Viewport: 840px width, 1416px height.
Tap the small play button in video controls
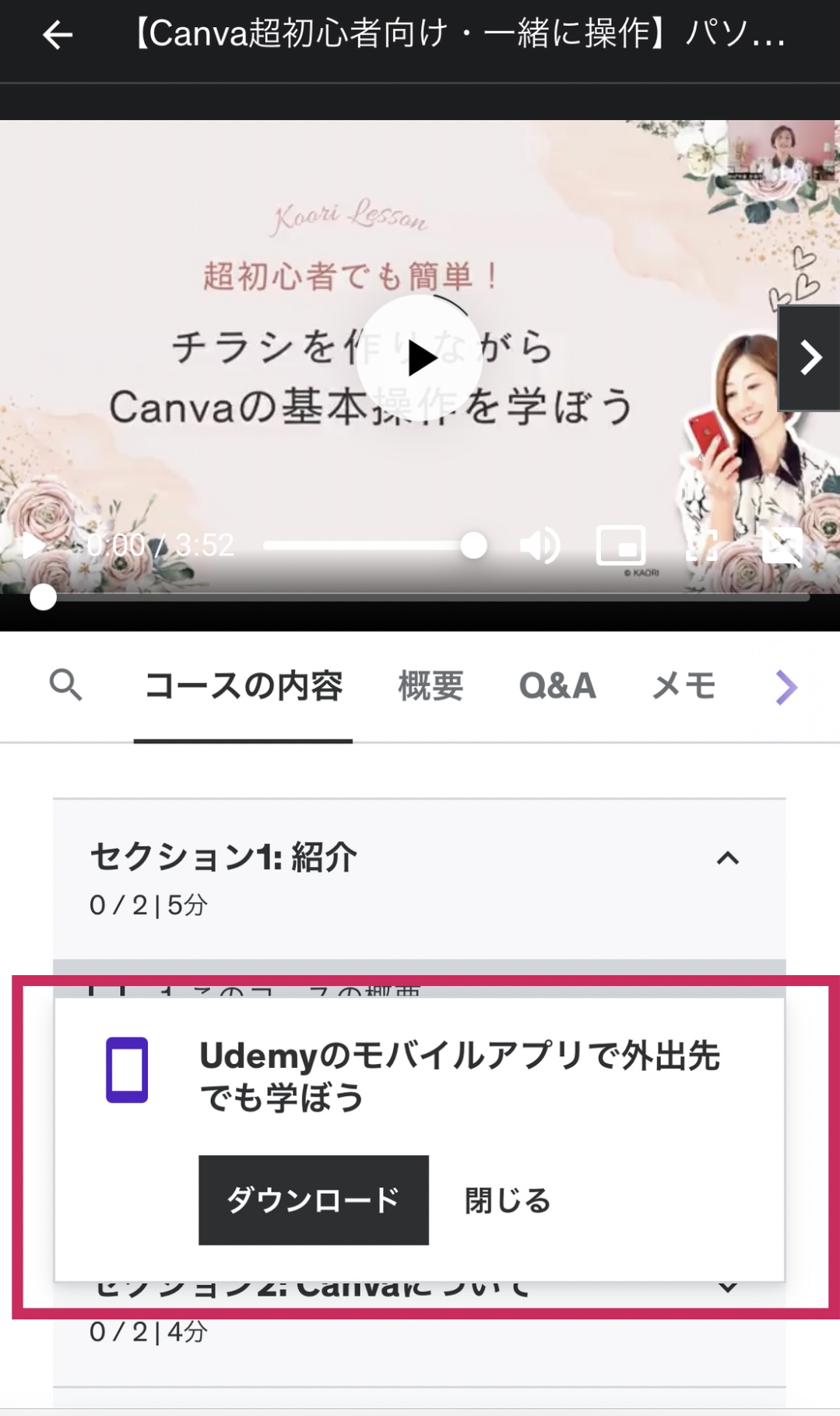tap(33, 545)
